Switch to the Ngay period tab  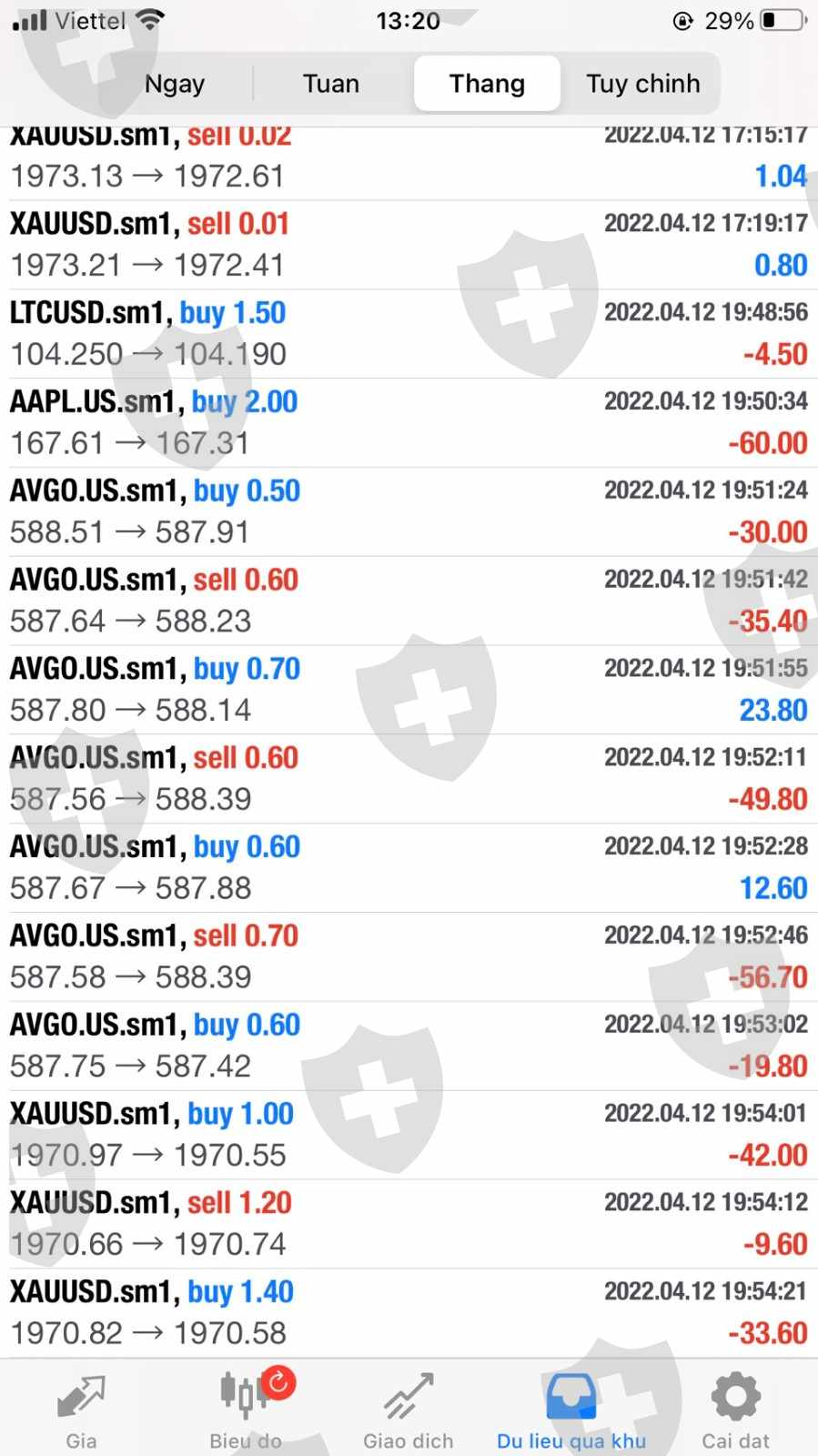click(x=175, y=84)
